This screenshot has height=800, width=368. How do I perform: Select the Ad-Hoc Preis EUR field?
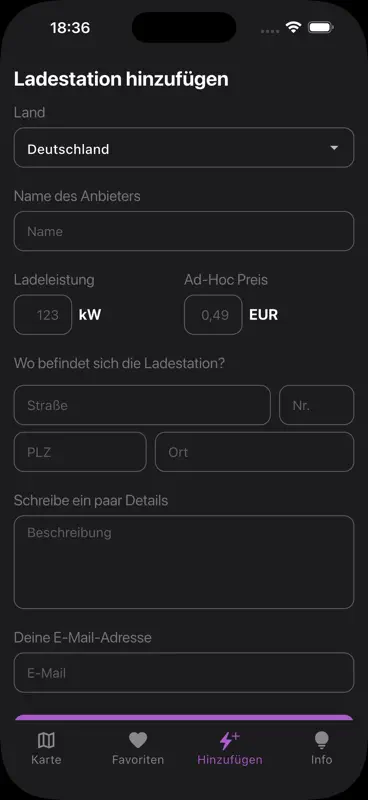pos(213,315)
